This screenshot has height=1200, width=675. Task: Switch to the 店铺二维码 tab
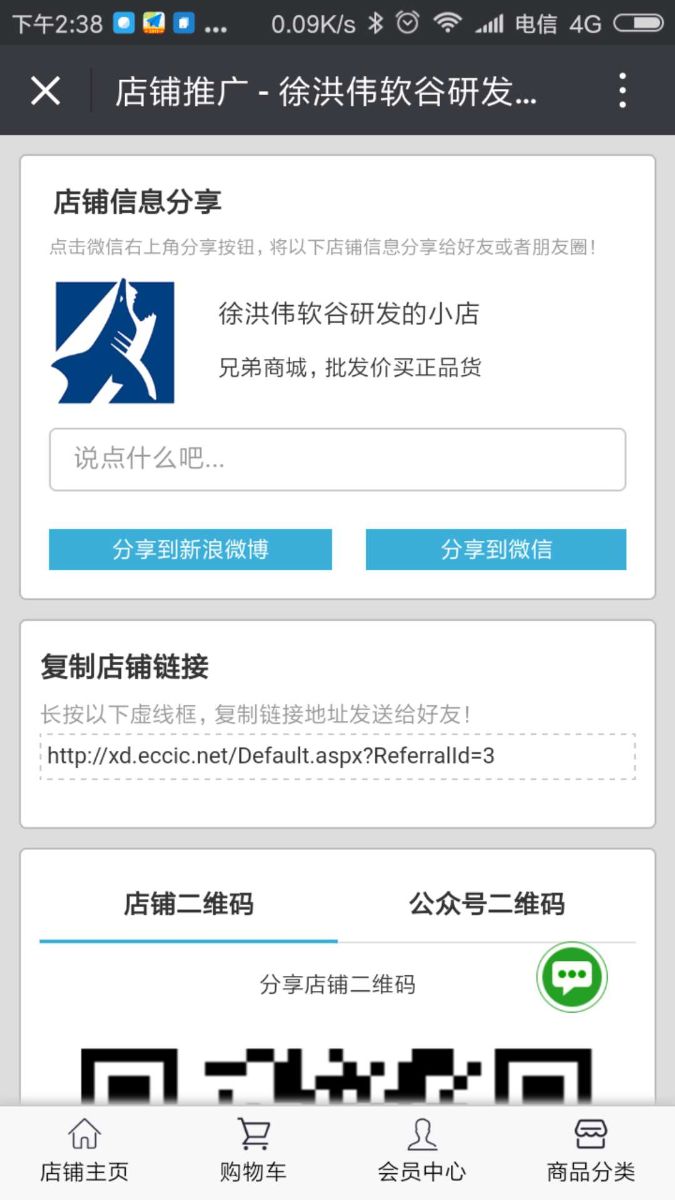click(x=188, y=904)
